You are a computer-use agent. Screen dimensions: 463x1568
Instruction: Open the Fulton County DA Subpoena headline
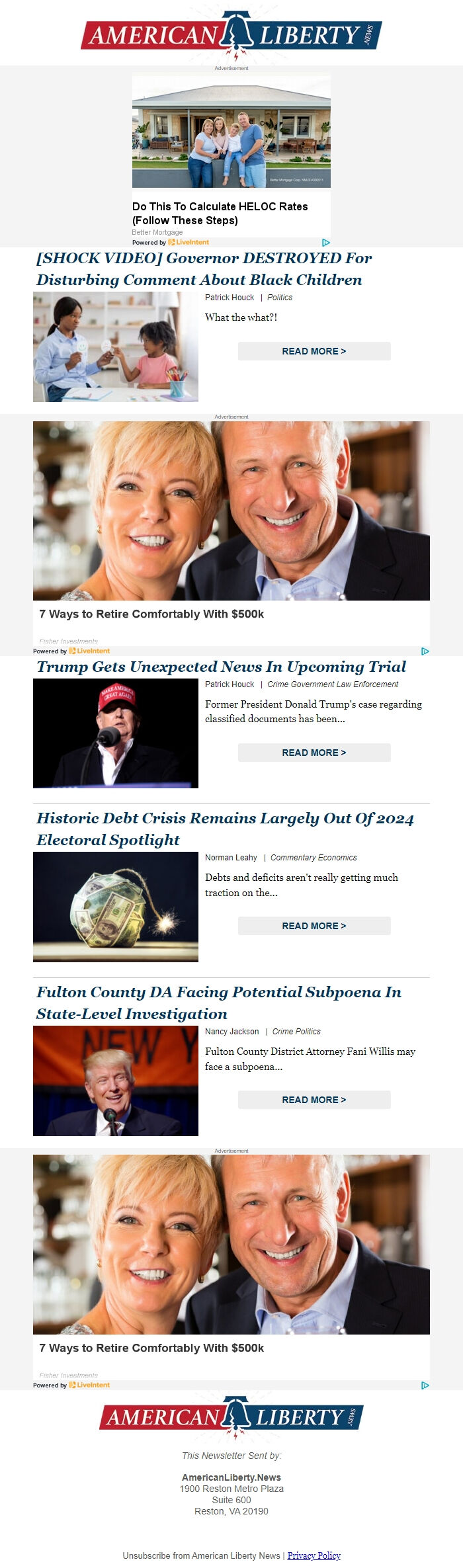click(x=218, y=1003)
